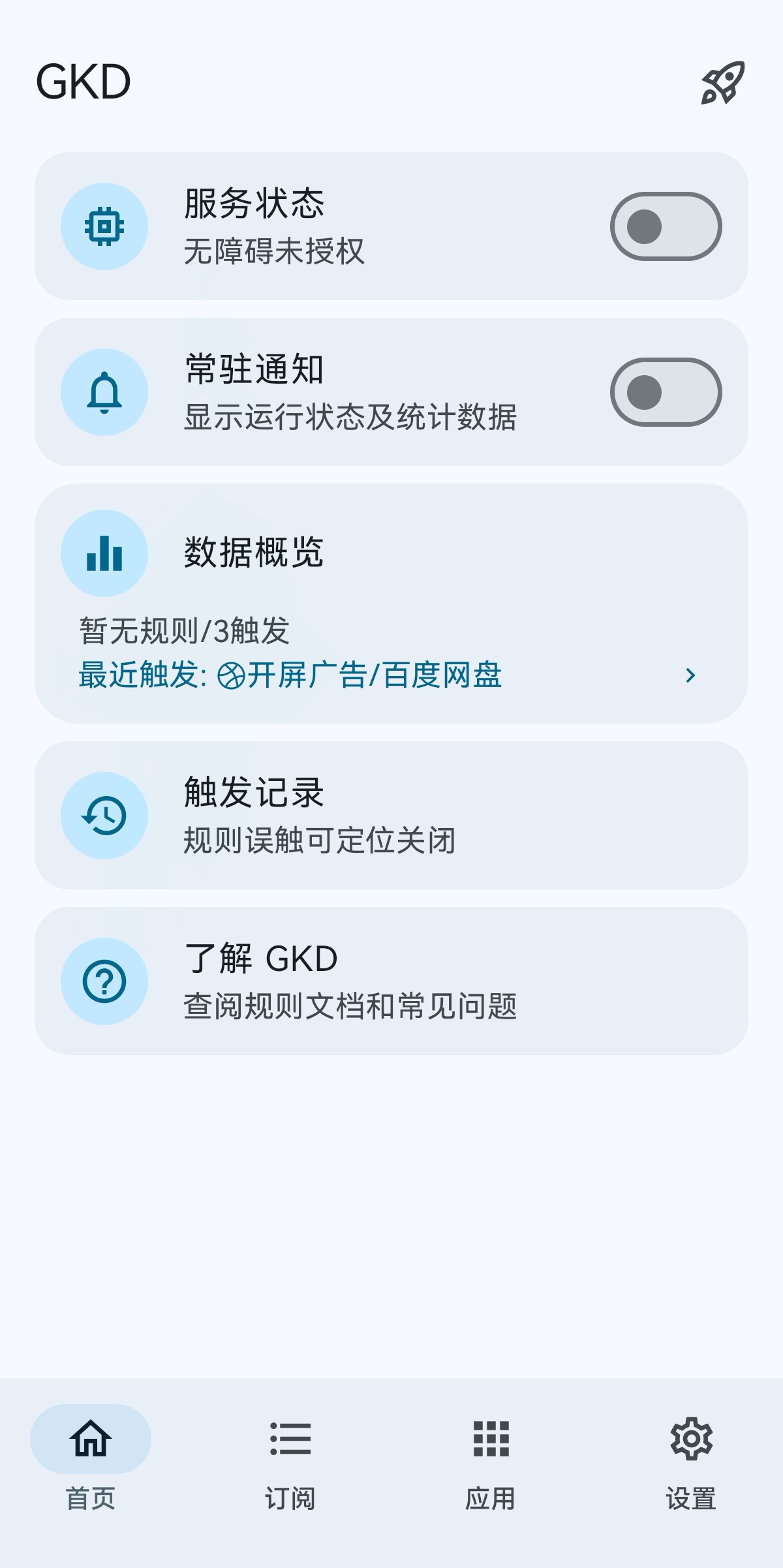
Task: Click the history clock icon beside 触发记录
Action: (104, 816)
